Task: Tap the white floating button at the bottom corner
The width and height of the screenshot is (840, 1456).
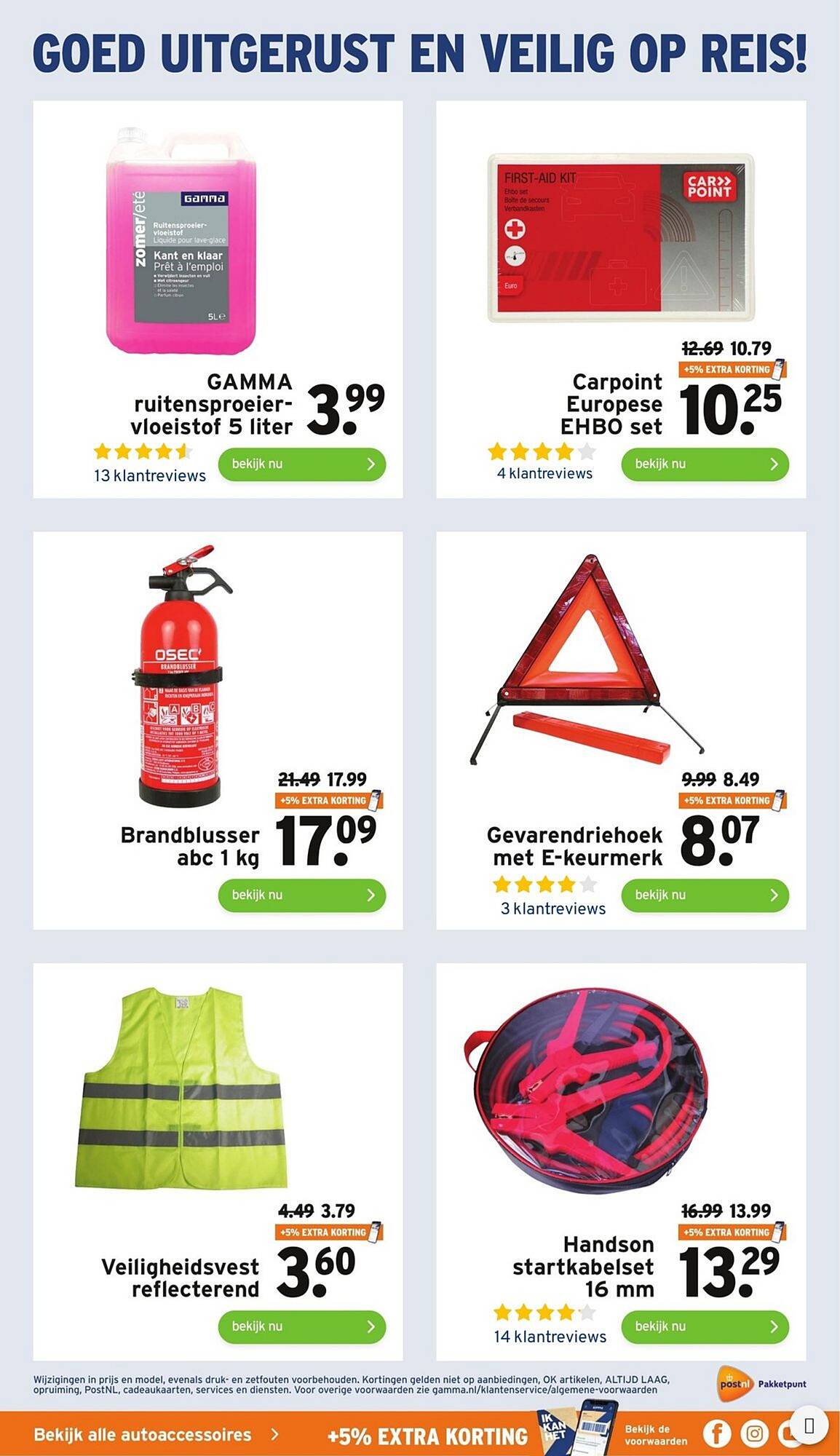Action: pos(808,1425)
